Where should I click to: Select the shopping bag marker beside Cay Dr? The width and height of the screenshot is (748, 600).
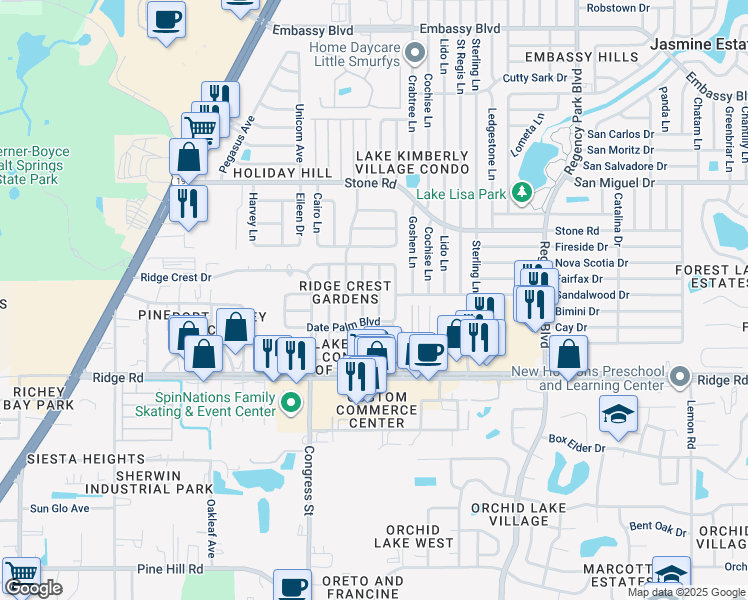coord(568,358)
